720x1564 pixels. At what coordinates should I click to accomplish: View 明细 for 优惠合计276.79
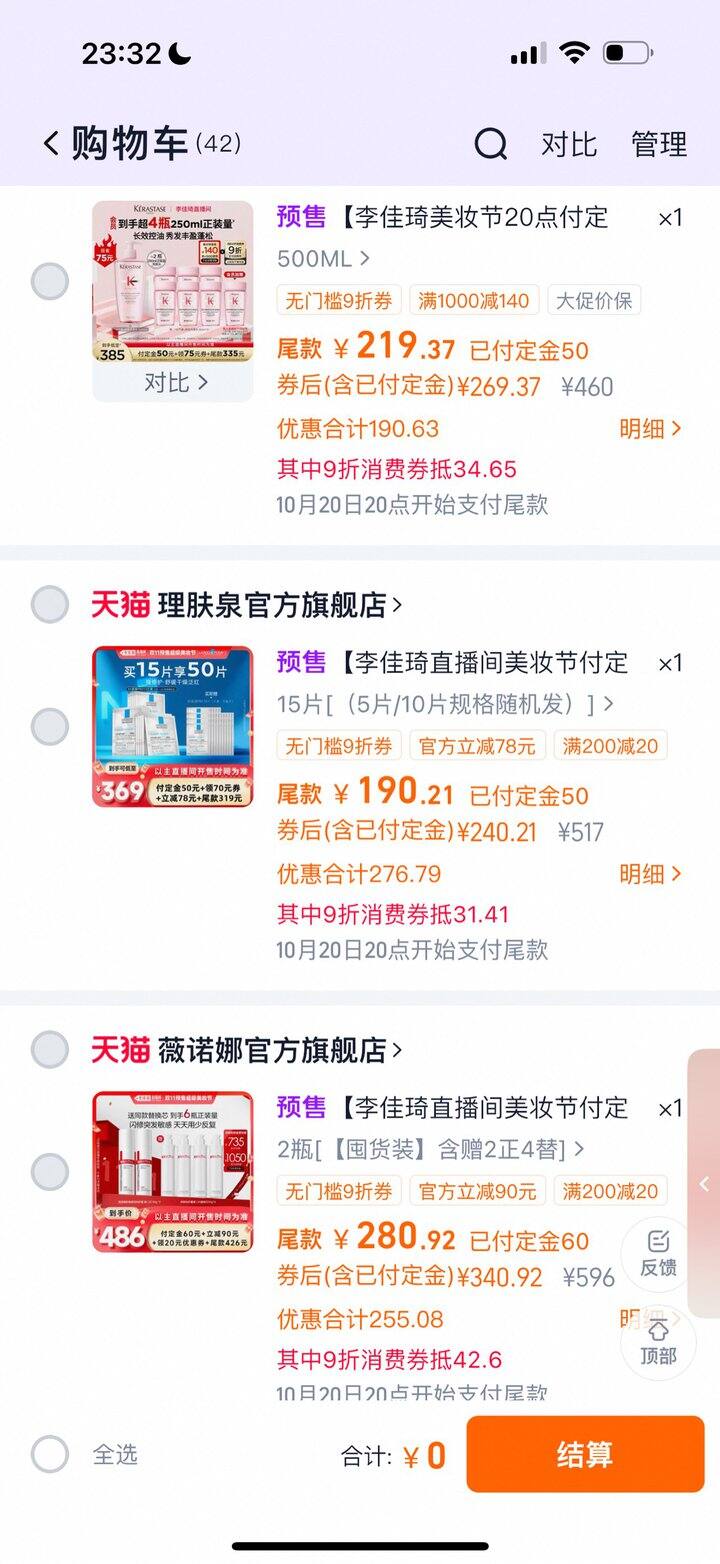[650, 874]
